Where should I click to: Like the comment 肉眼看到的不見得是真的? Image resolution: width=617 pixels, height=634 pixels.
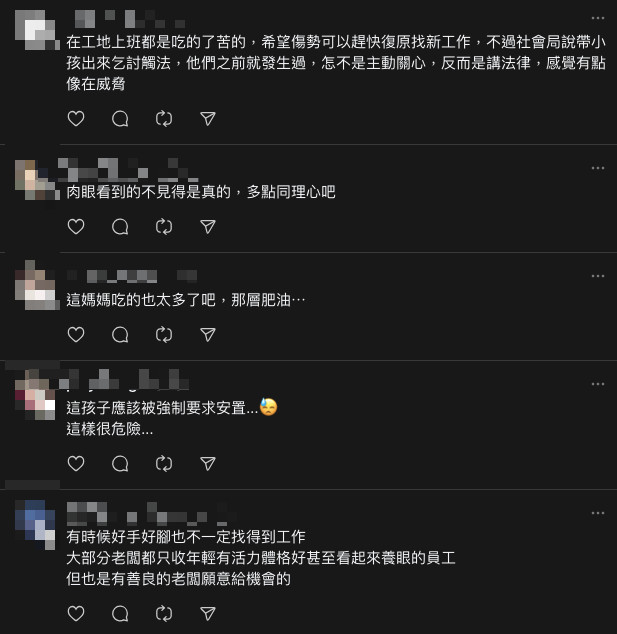76,227
